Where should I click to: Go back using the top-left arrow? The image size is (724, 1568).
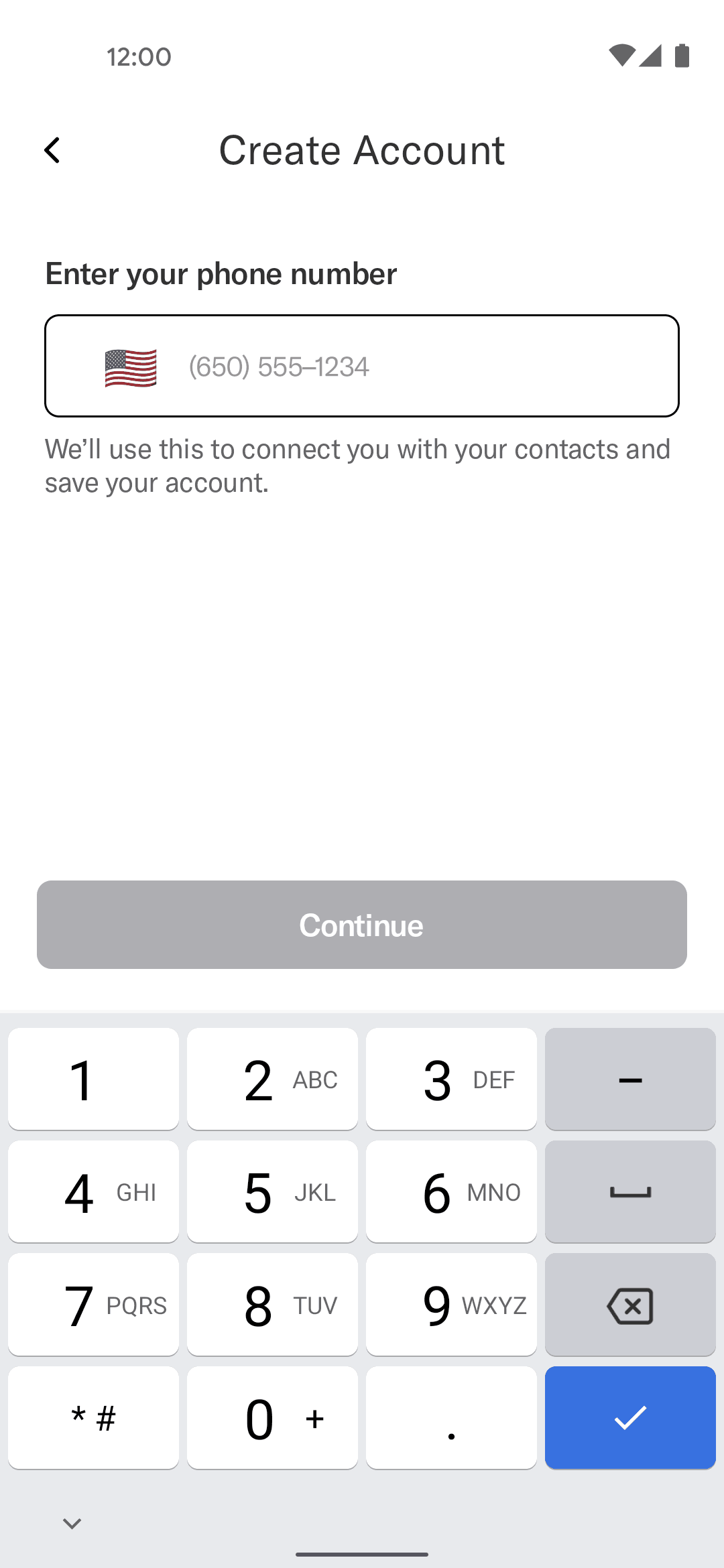pyautogui.click(x=52, y=150)
